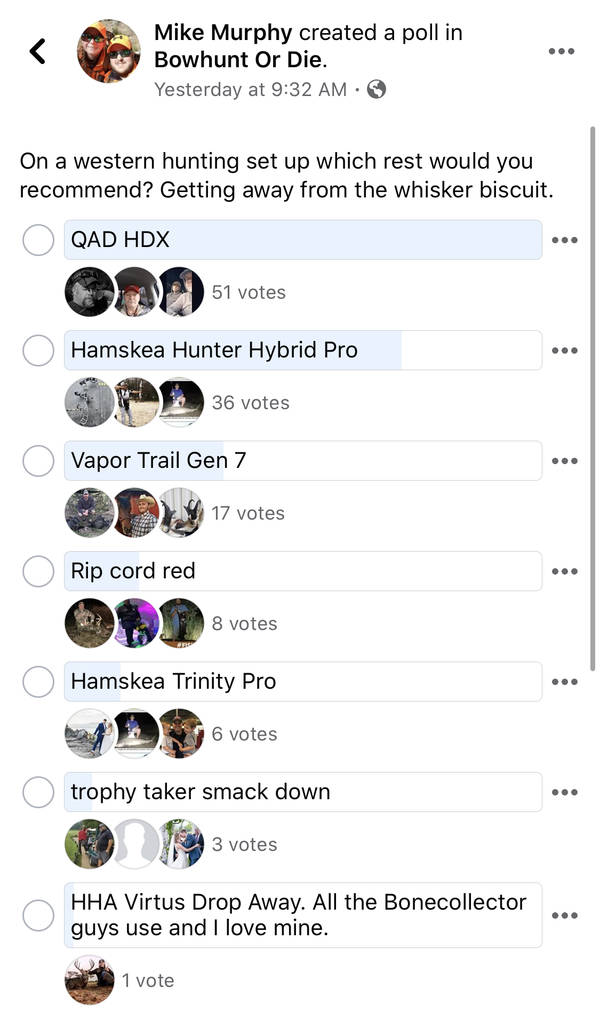
Task: Open more options for Rip cord red
Action: tap(564, 571)
